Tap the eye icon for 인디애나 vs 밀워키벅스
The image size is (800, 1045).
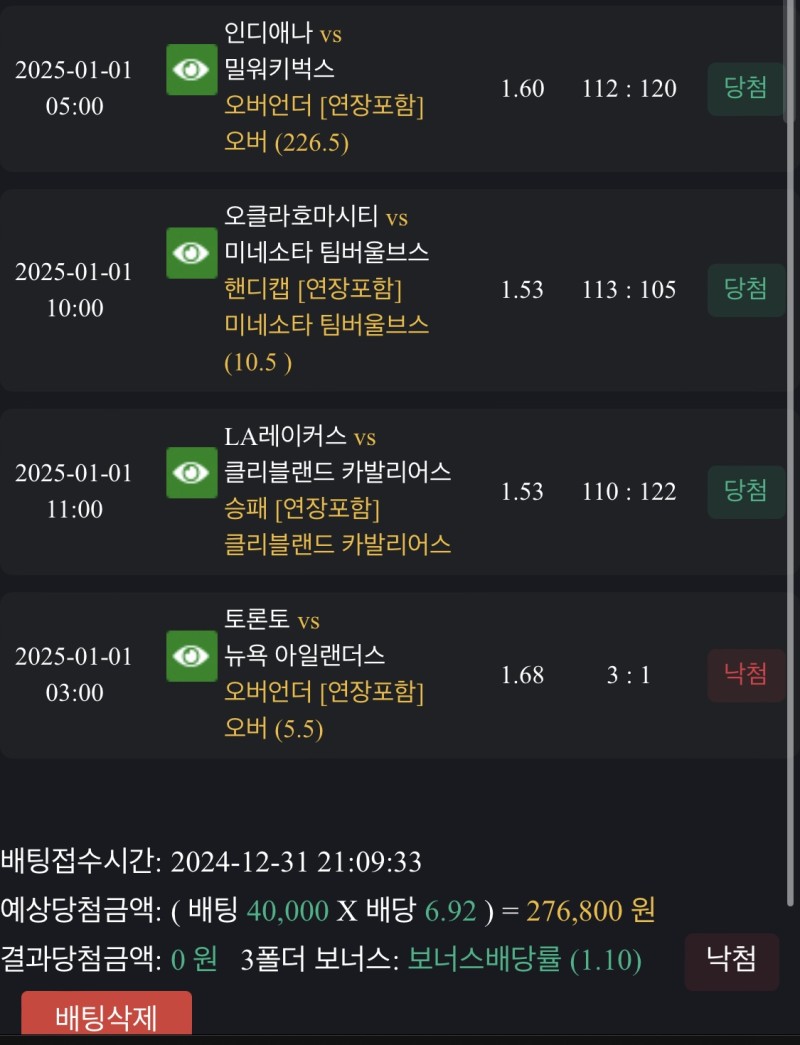tap(192, 70)
